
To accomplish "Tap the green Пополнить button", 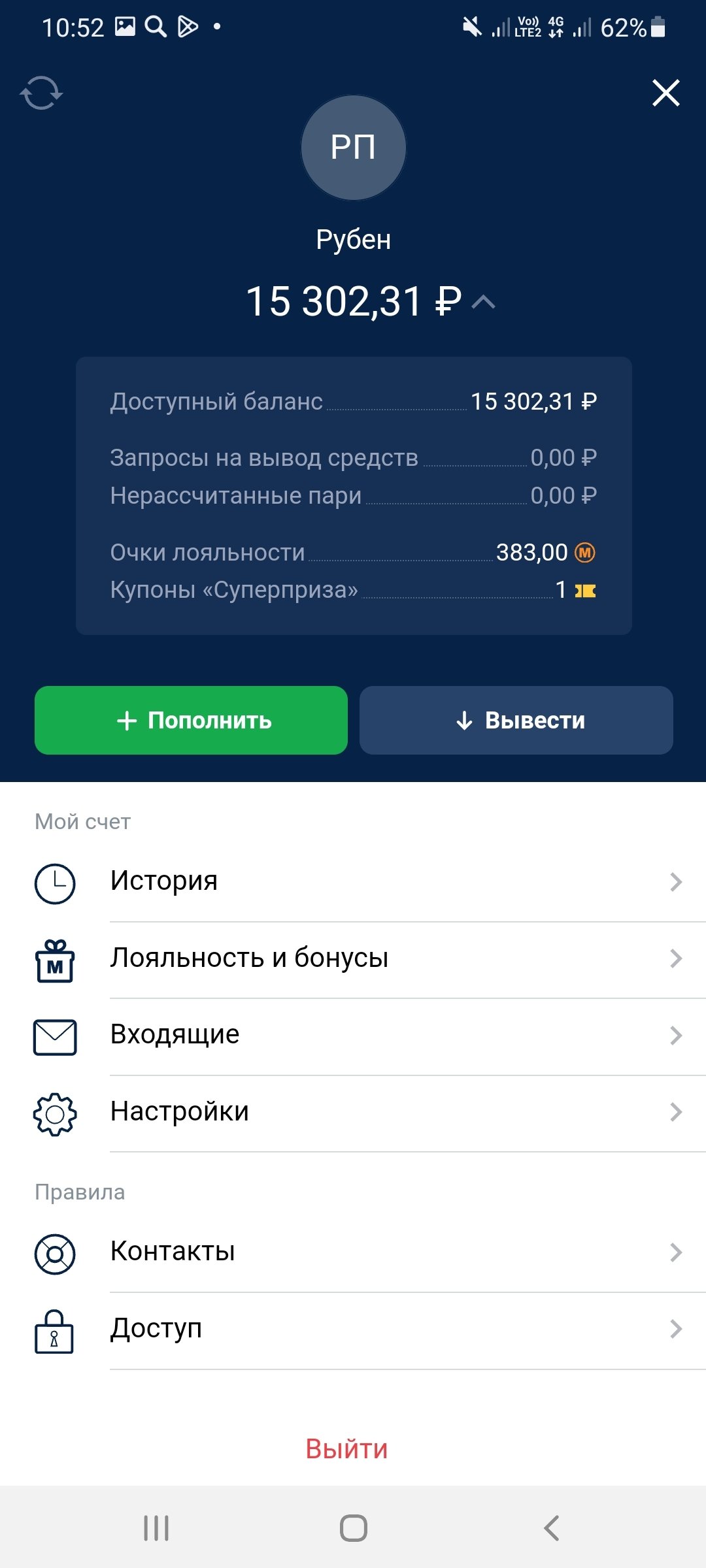I will tap(191, 720).
